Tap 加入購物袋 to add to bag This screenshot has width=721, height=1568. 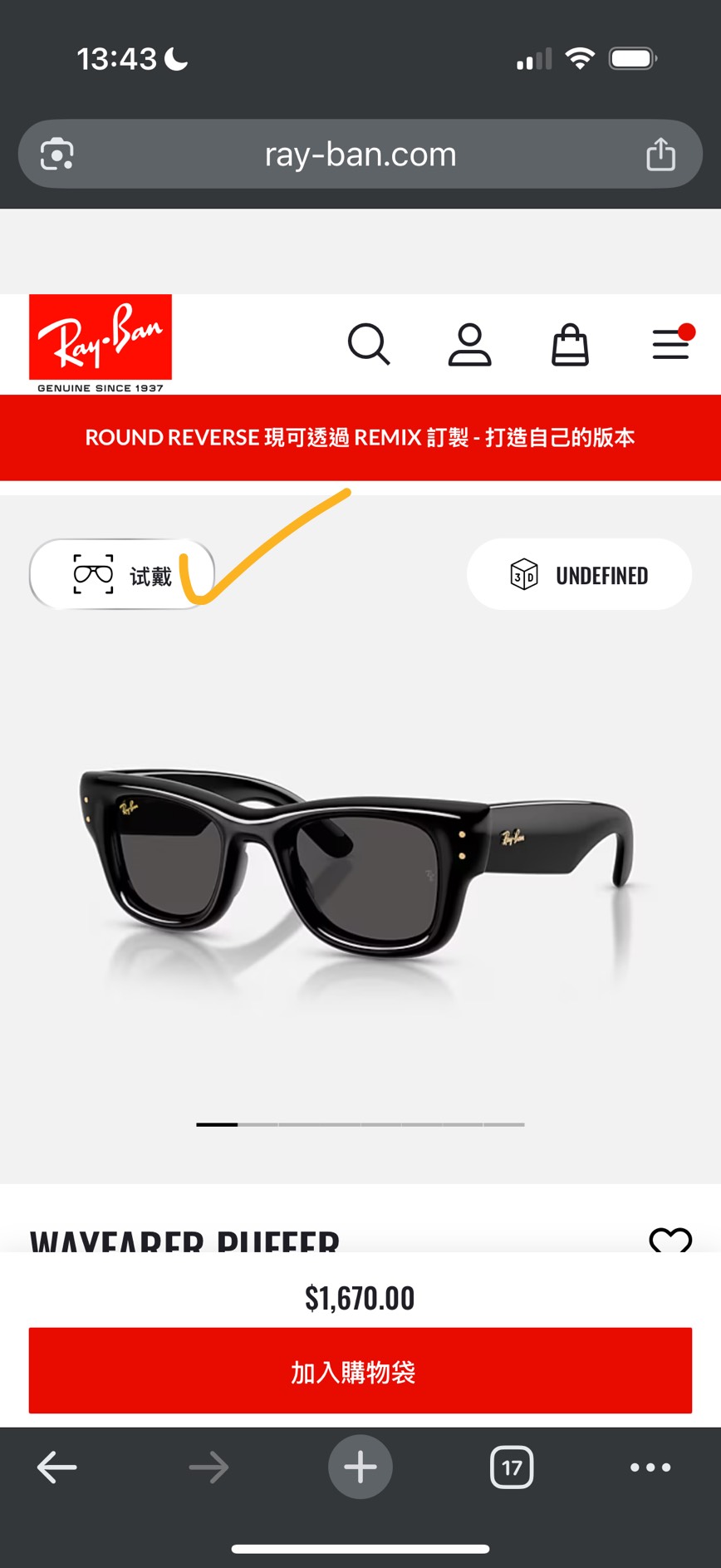pos(360,1371)
